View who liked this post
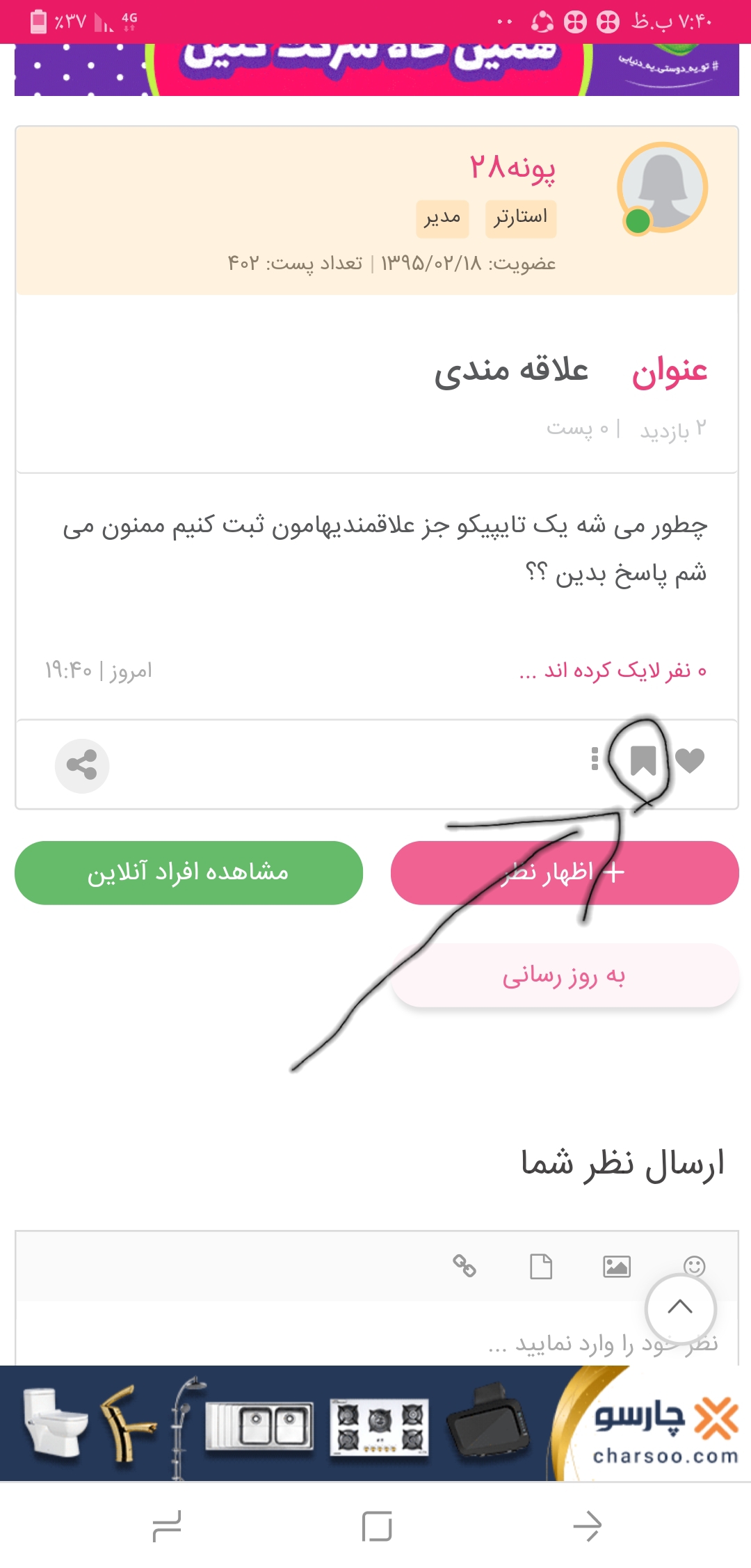The width and height of the screenshot is (751, 1568). point(613,671)
